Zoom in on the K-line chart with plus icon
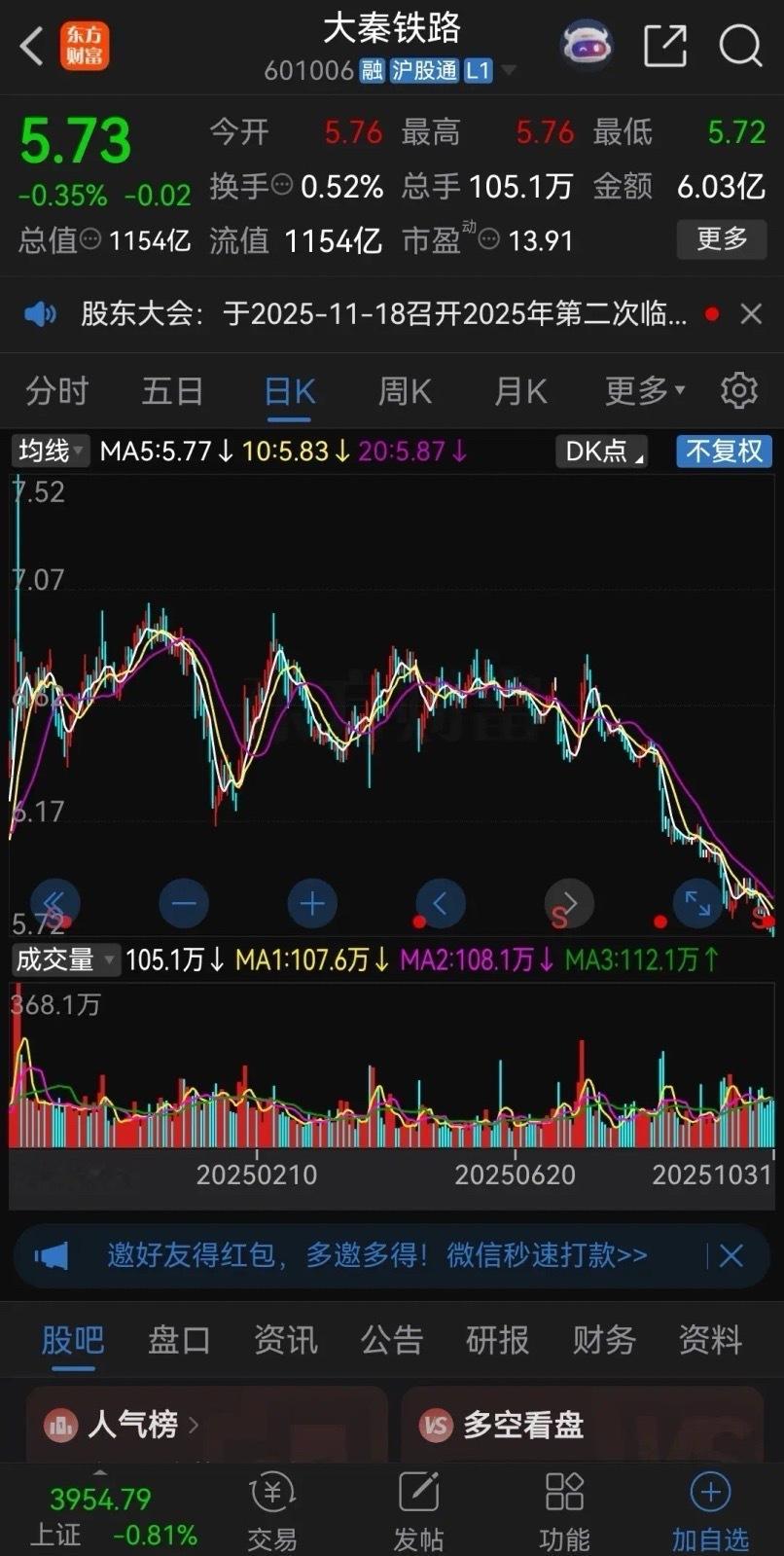This screenshot has width=784, height=1556. (x=311, y=903)
